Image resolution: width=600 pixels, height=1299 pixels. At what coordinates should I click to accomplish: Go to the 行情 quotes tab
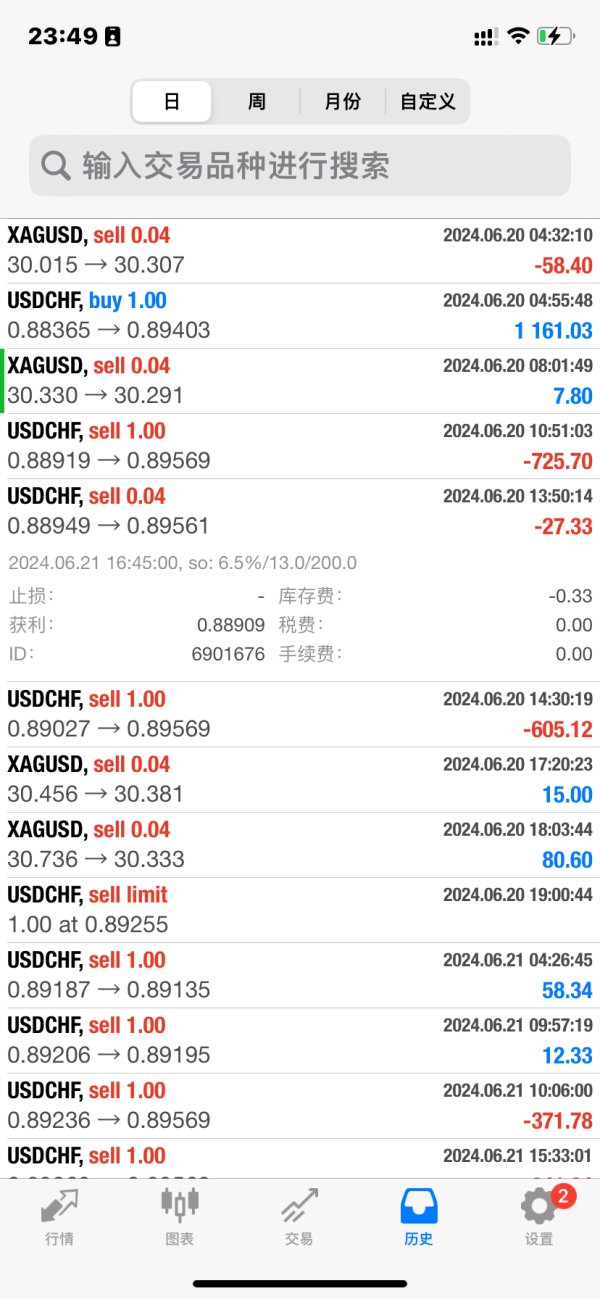tap(60, 1217)
